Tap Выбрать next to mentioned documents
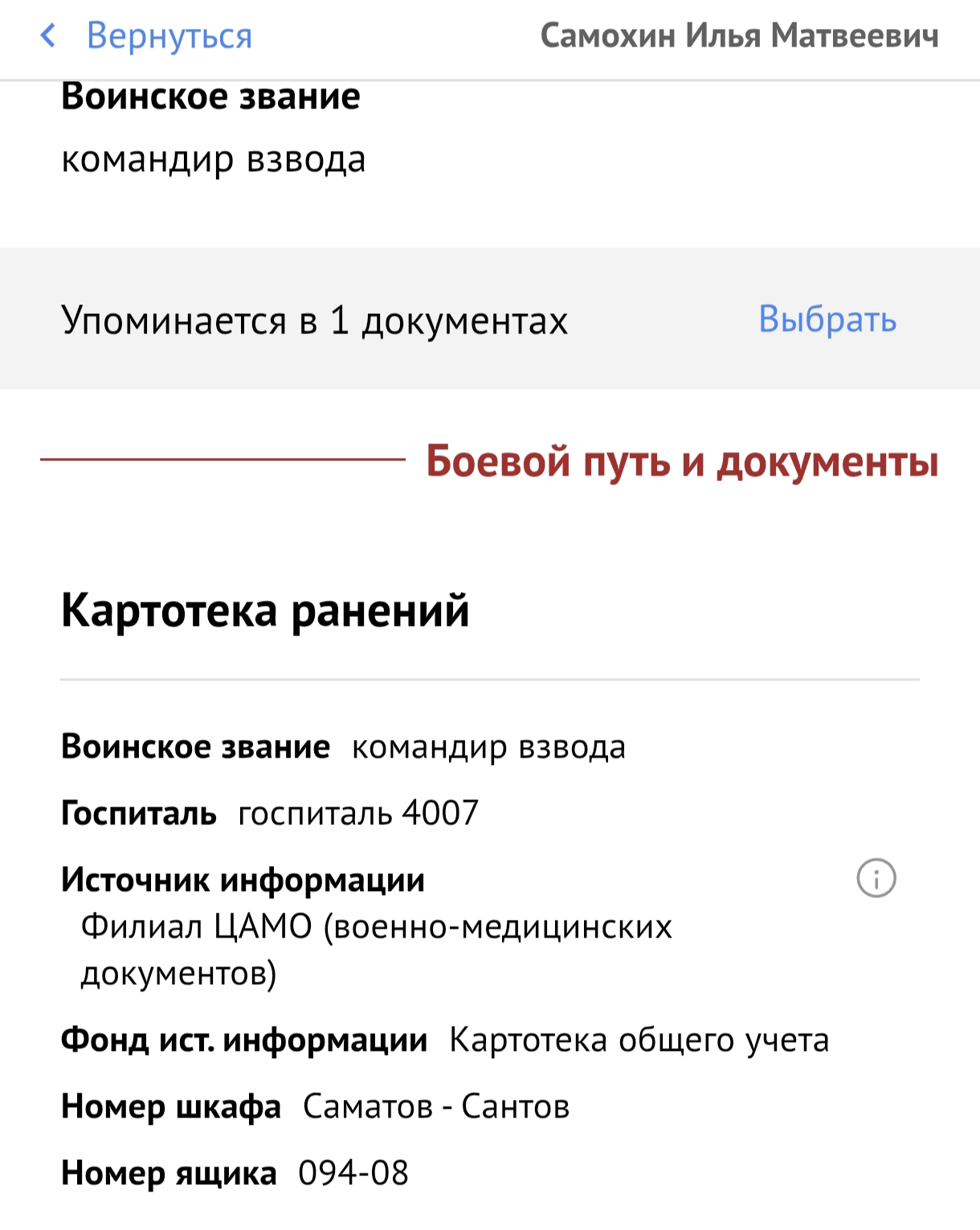The image size is (980, 1230). coord(827,319)
